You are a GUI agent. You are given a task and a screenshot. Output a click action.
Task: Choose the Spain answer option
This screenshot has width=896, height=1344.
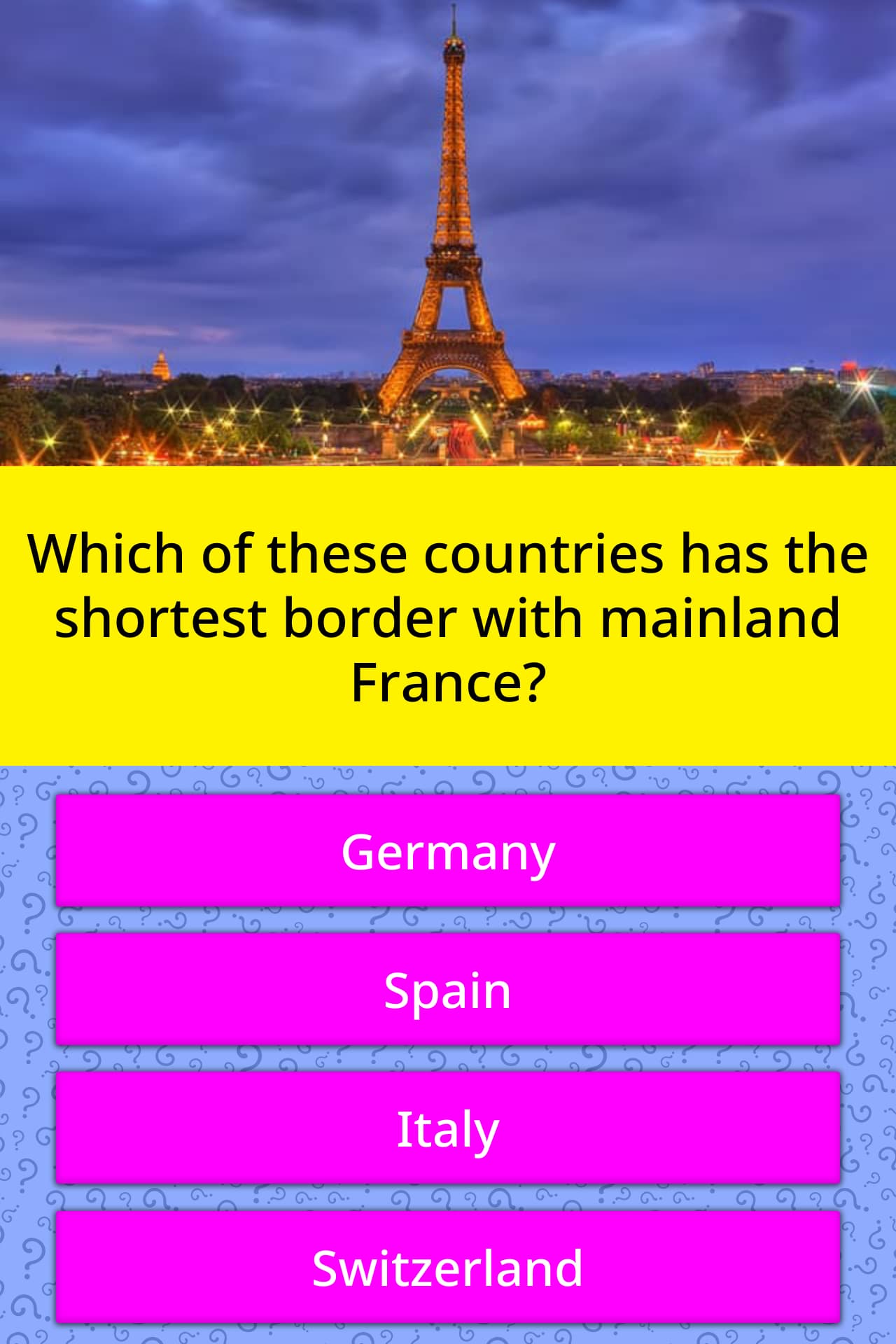tap(448, 989)
